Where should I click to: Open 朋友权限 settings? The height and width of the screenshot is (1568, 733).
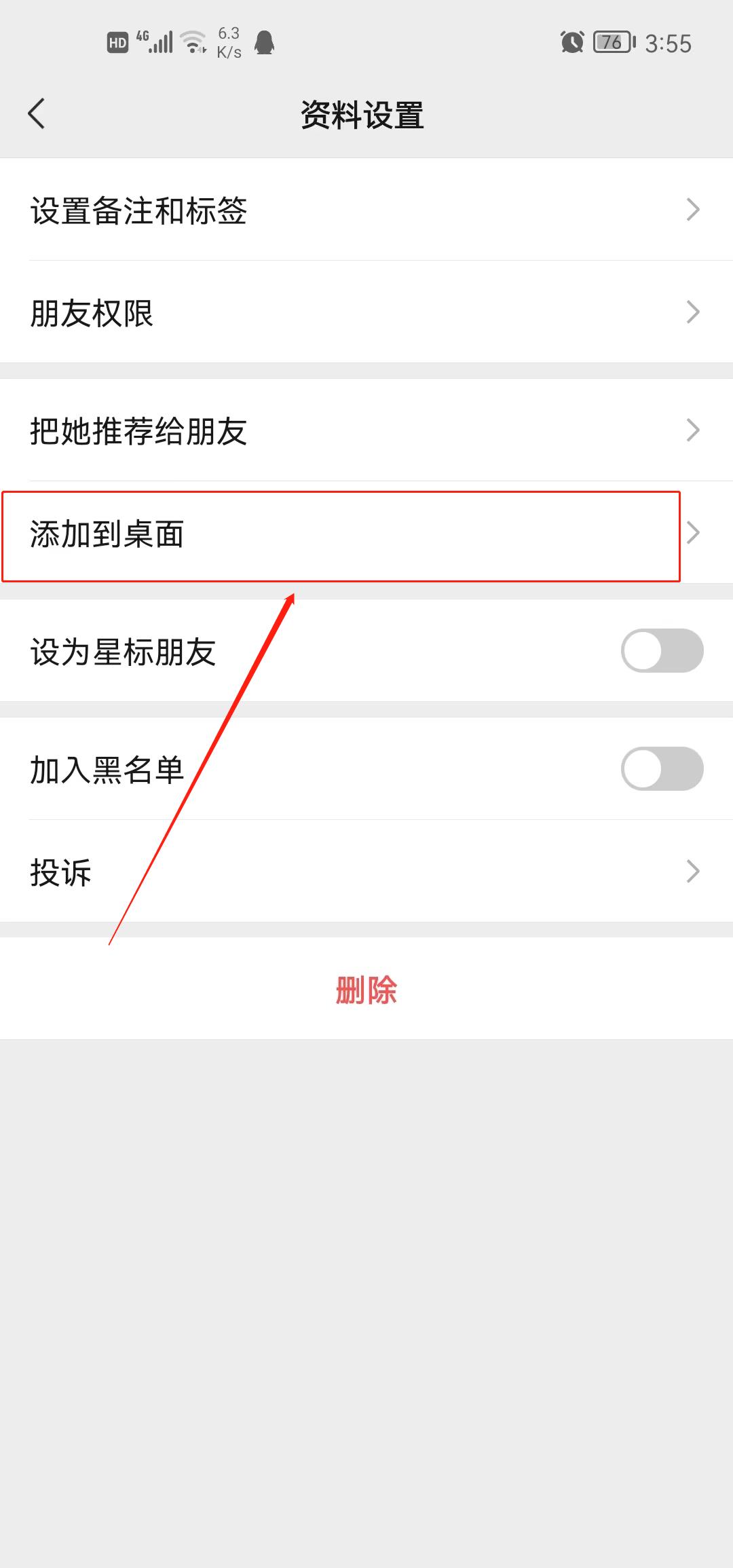click(366, 312)
